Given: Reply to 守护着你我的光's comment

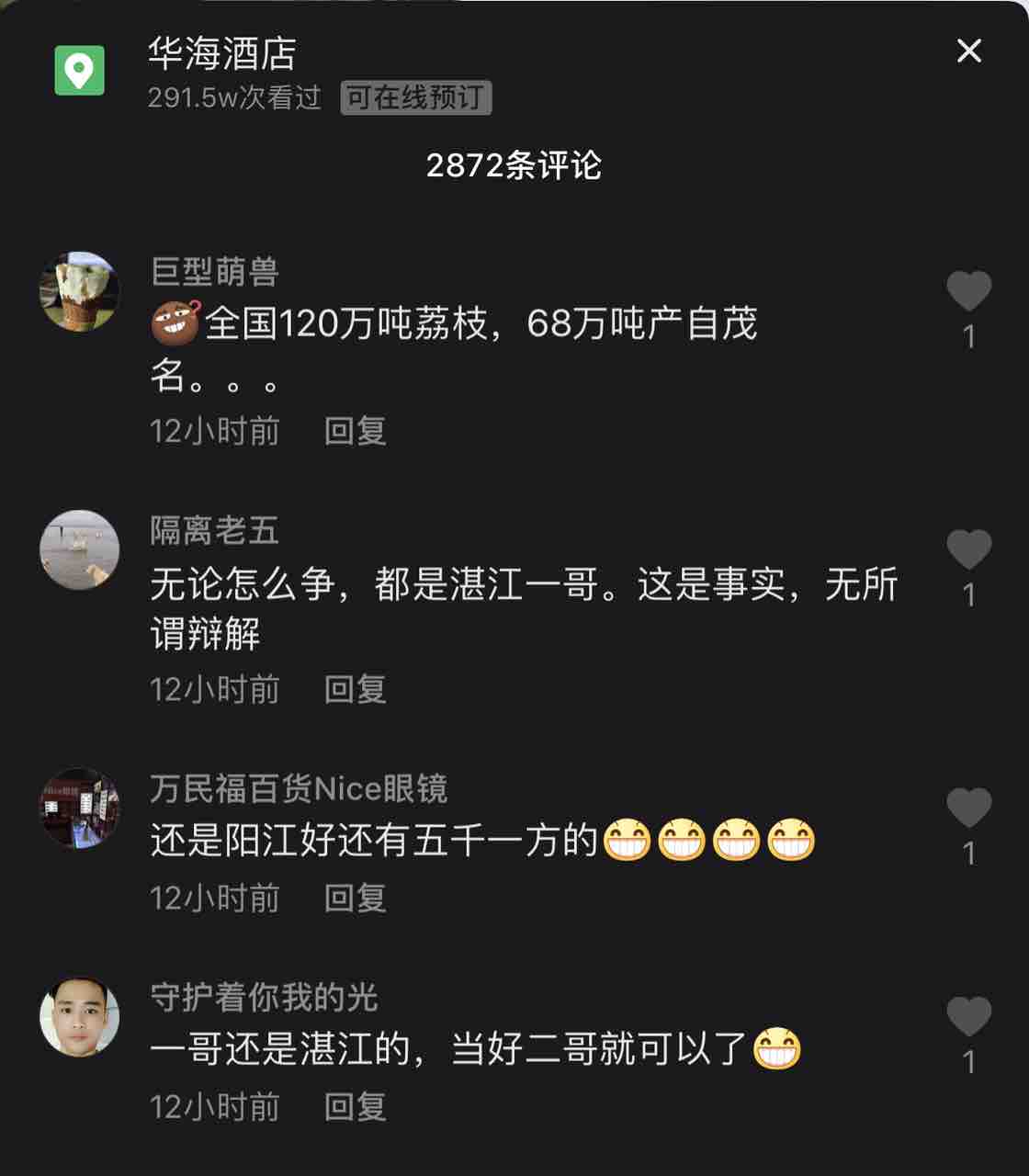Looking at the screenshot, I should 355,1106.
